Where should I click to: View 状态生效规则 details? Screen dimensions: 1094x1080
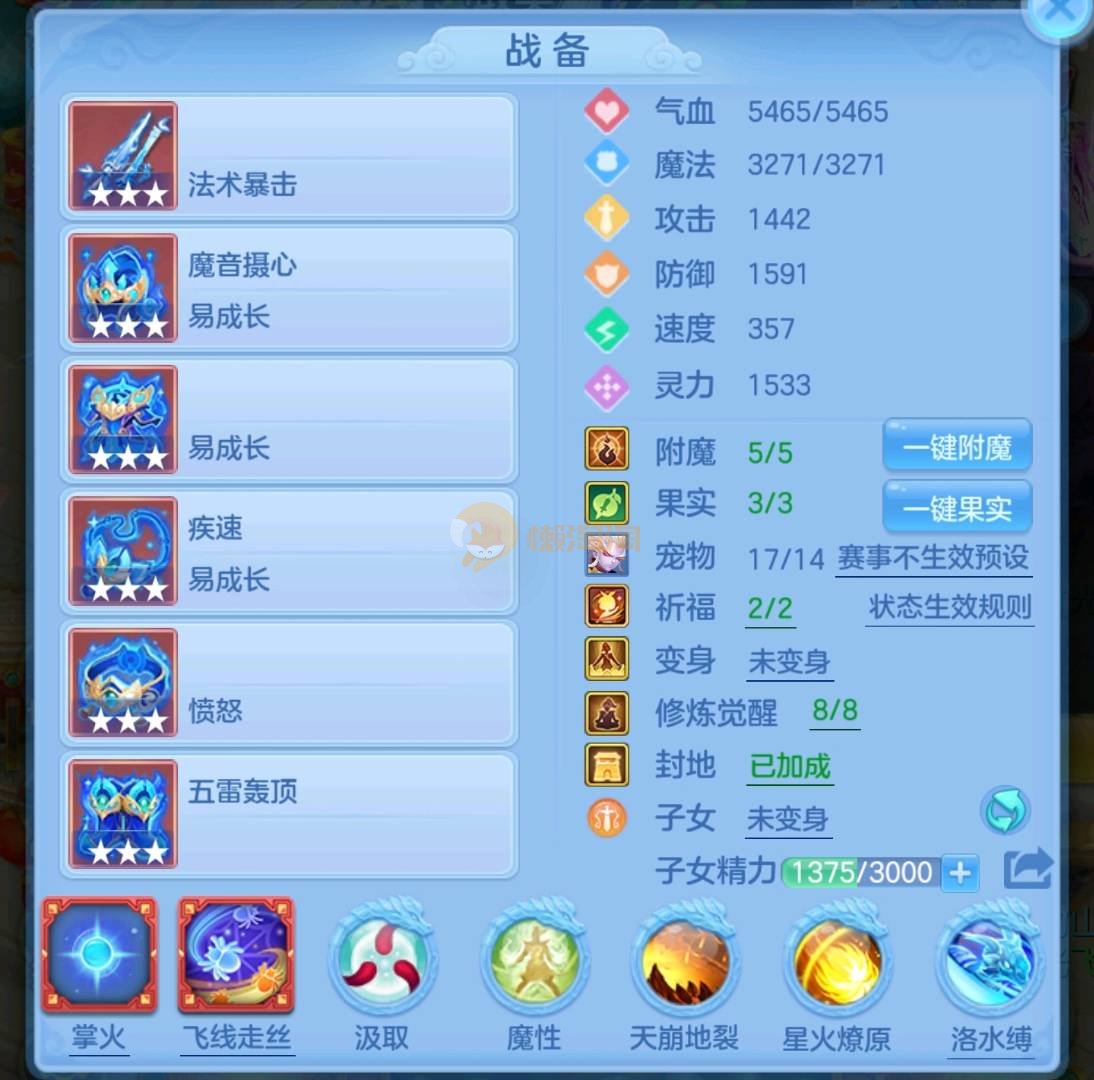tap(949, 608)
